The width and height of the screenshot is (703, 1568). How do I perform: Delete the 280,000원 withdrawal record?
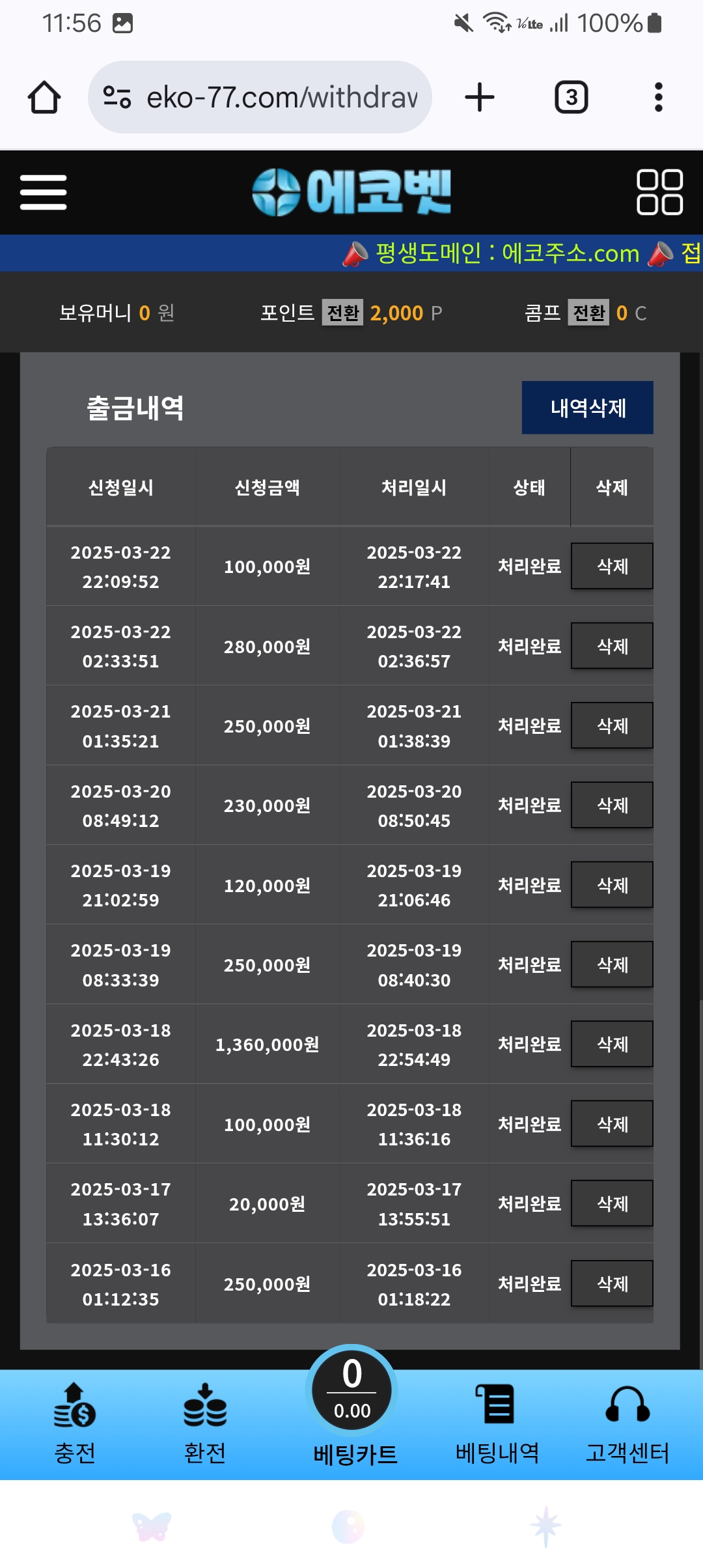tap(612, 646)
